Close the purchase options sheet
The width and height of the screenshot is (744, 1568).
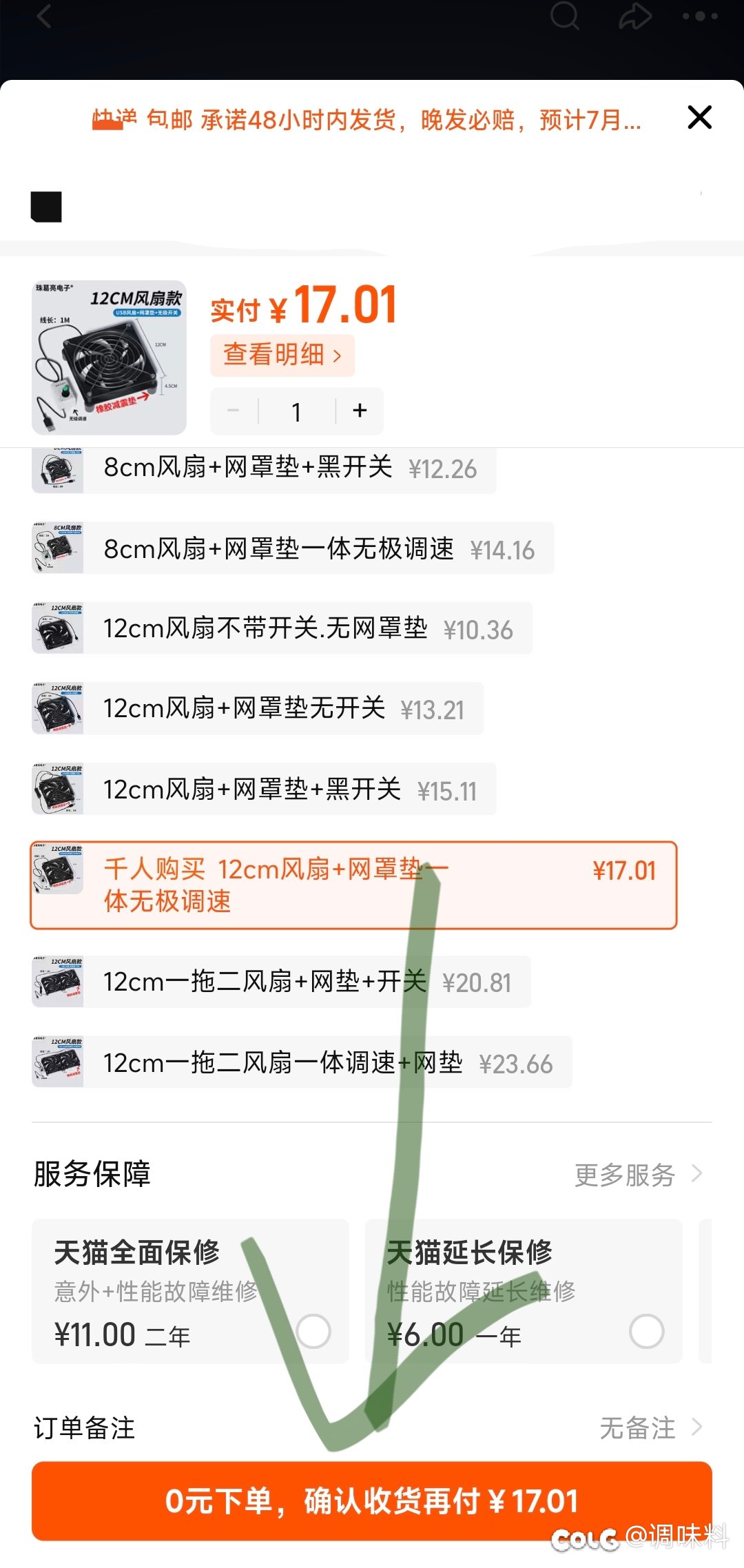[699, 118]
